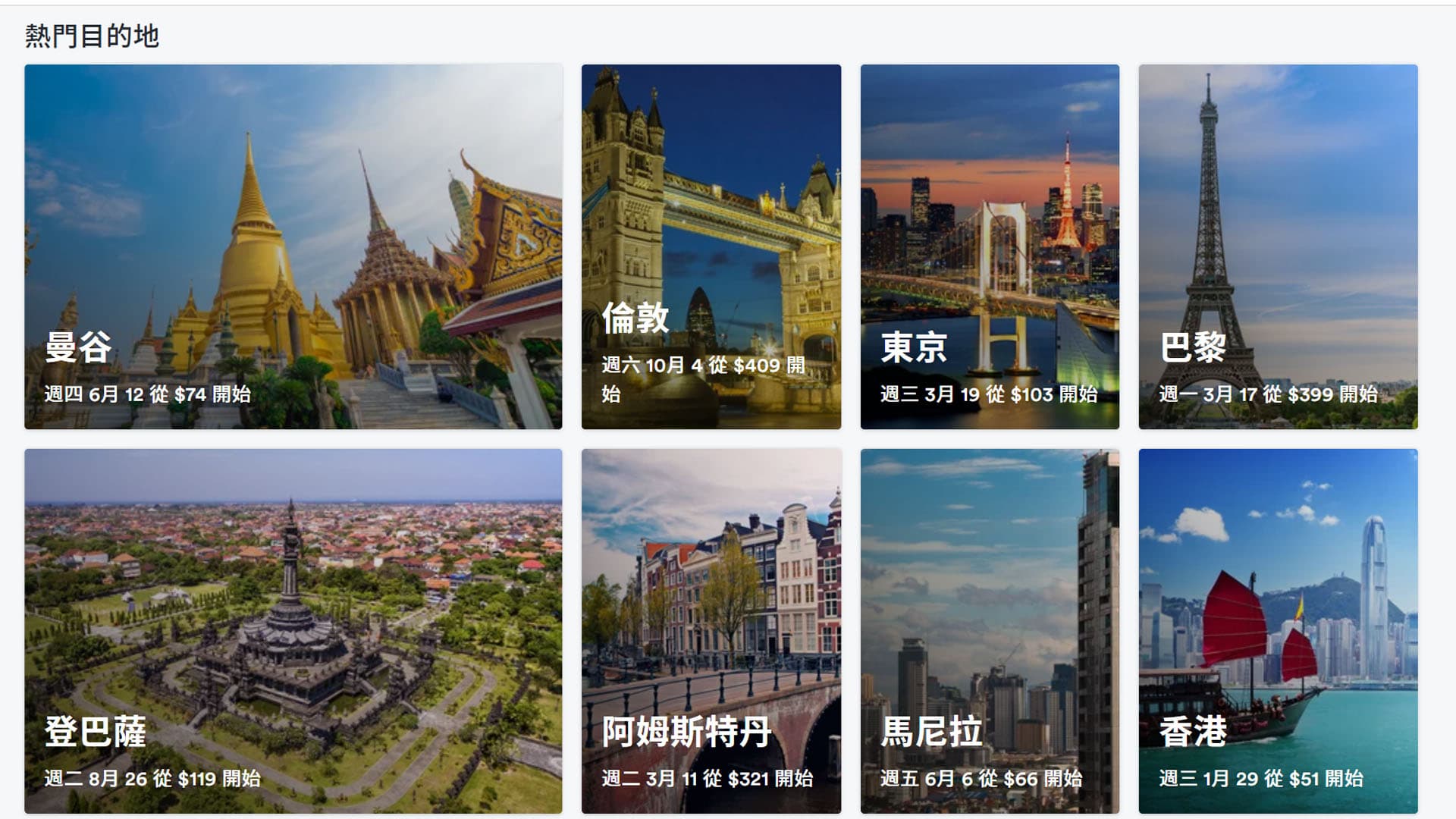Check the 香港 destination card
Image resolution: width=1456 pixels, height=819 pixels.
click(1278, 631)
